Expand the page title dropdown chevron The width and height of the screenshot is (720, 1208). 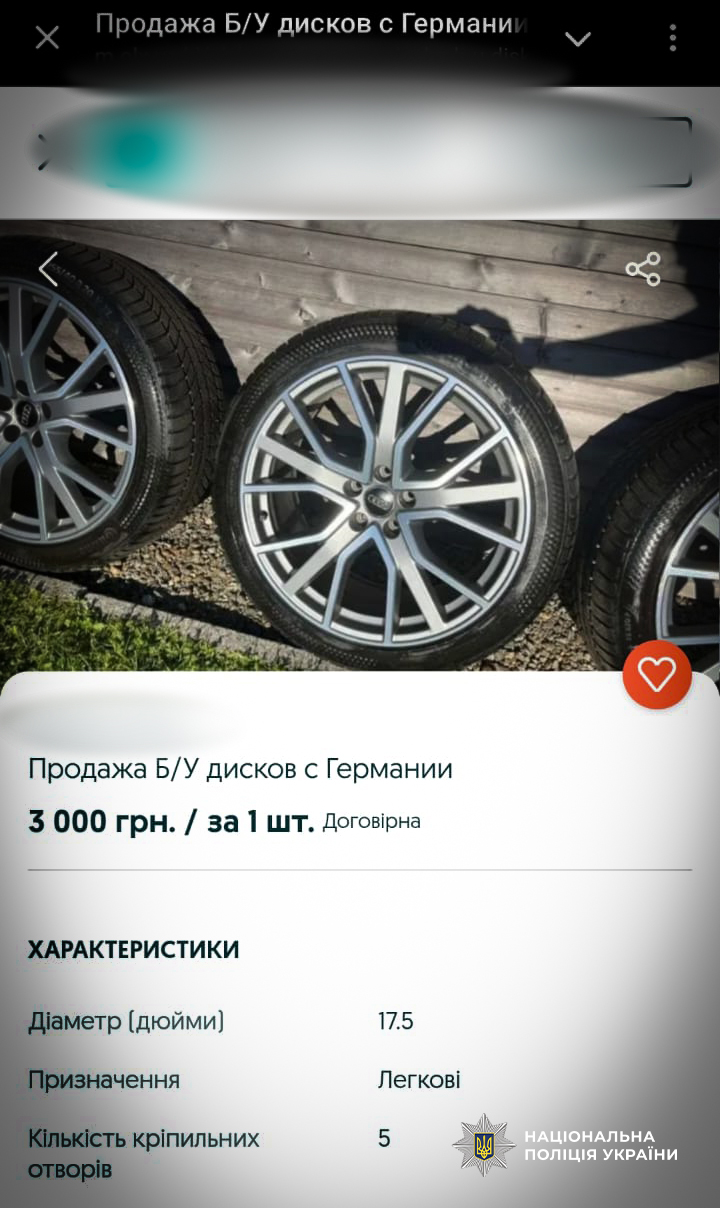(x=578, y=39)
